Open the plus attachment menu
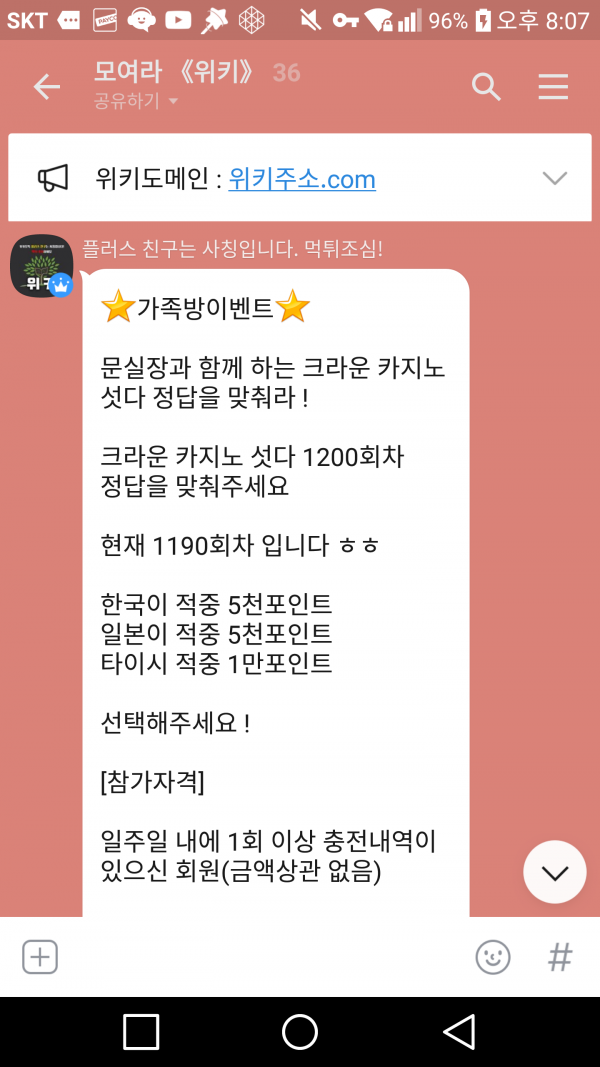Screen dimensions: 600x1067 click(x=40, y=957)
